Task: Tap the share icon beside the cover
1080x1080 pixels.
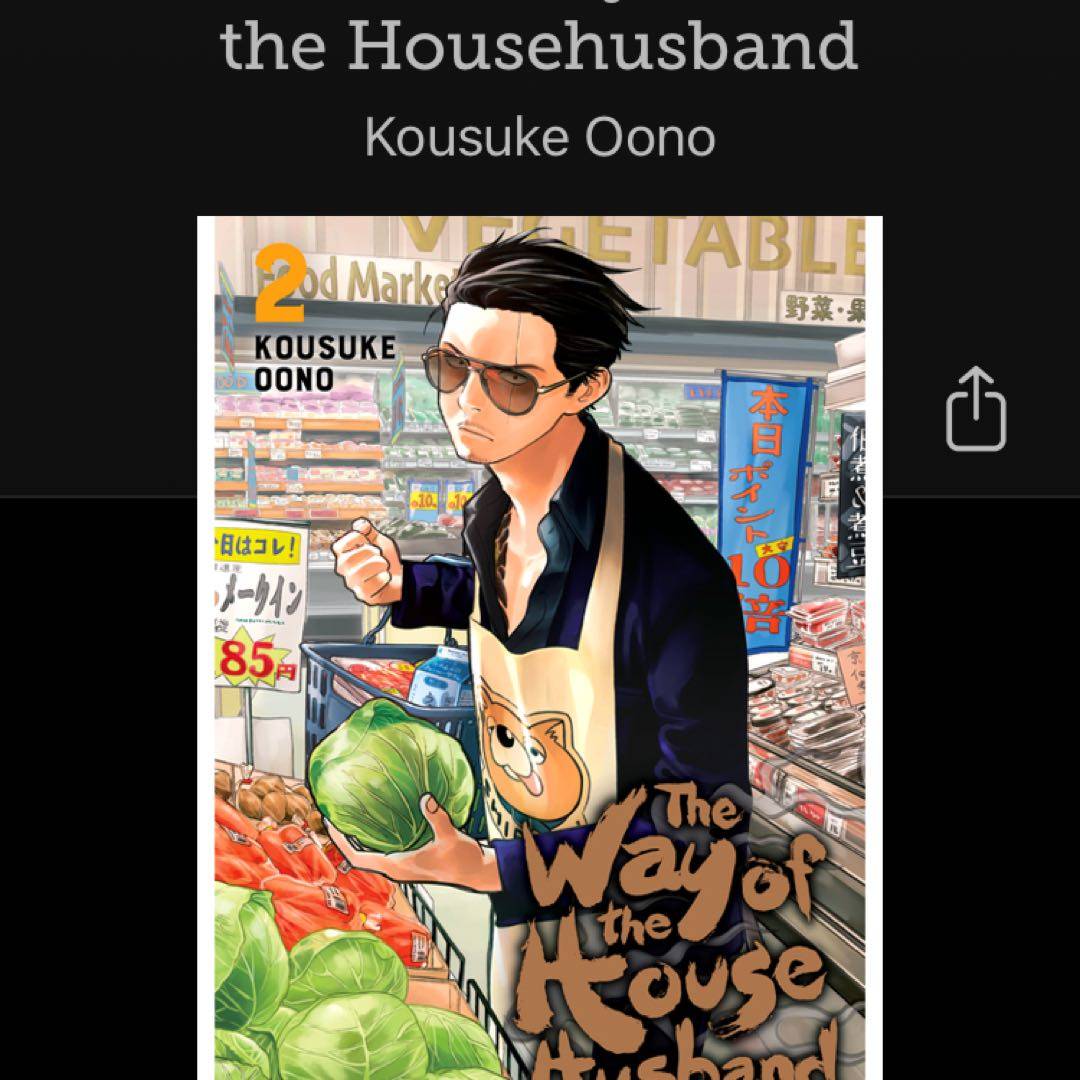Action: [975, 410]
